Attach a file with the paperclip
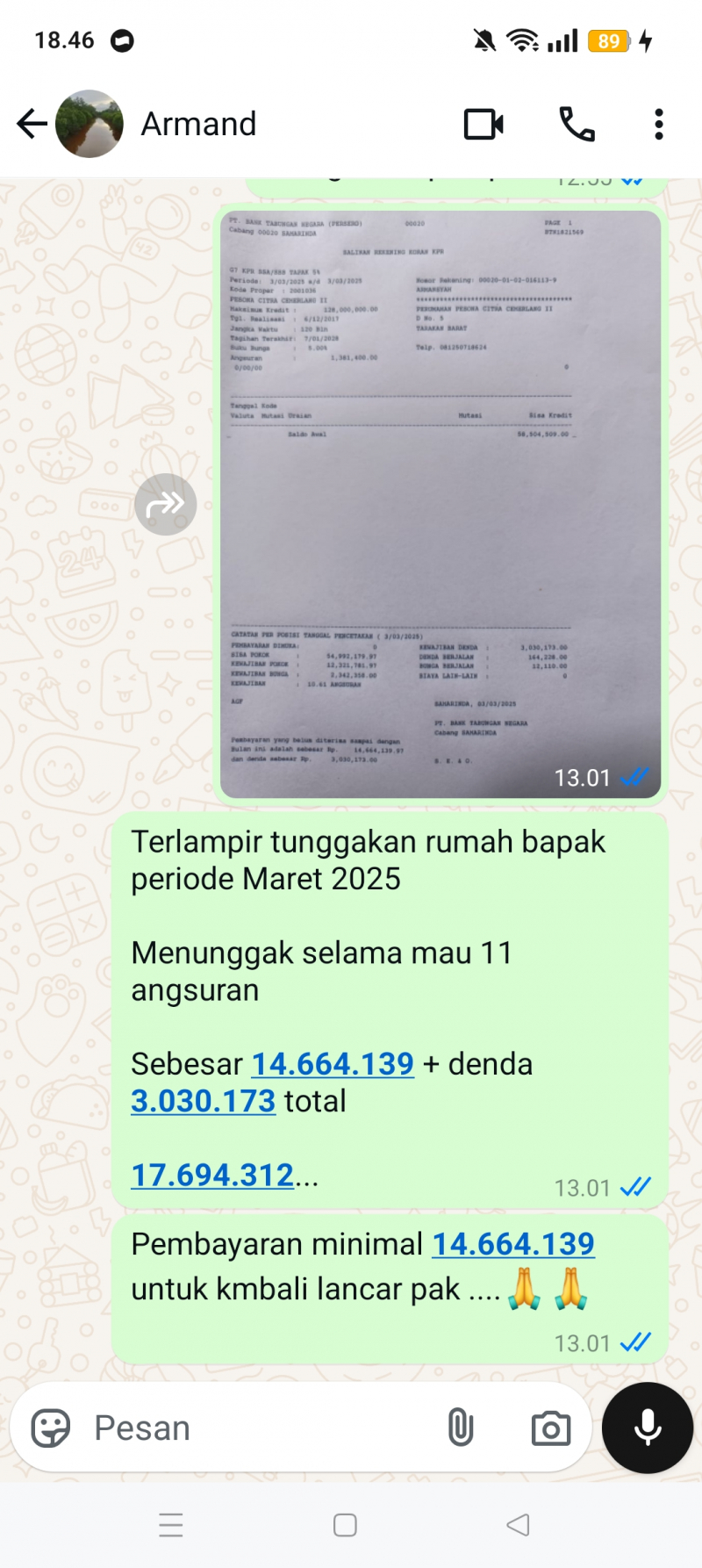This screenshot has width=702, height=1568. coord(461,1428)
